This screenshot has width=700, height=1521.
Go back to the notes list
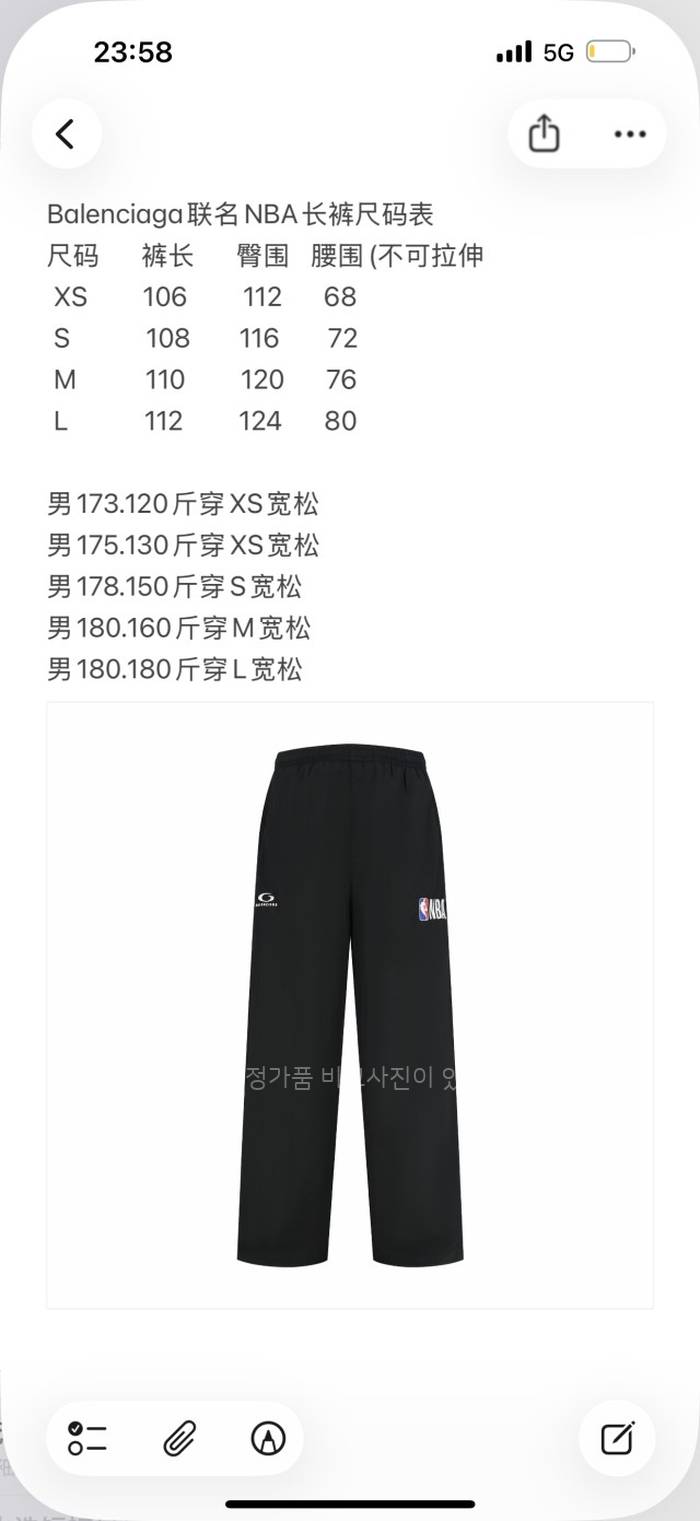(x=66, y=134)
